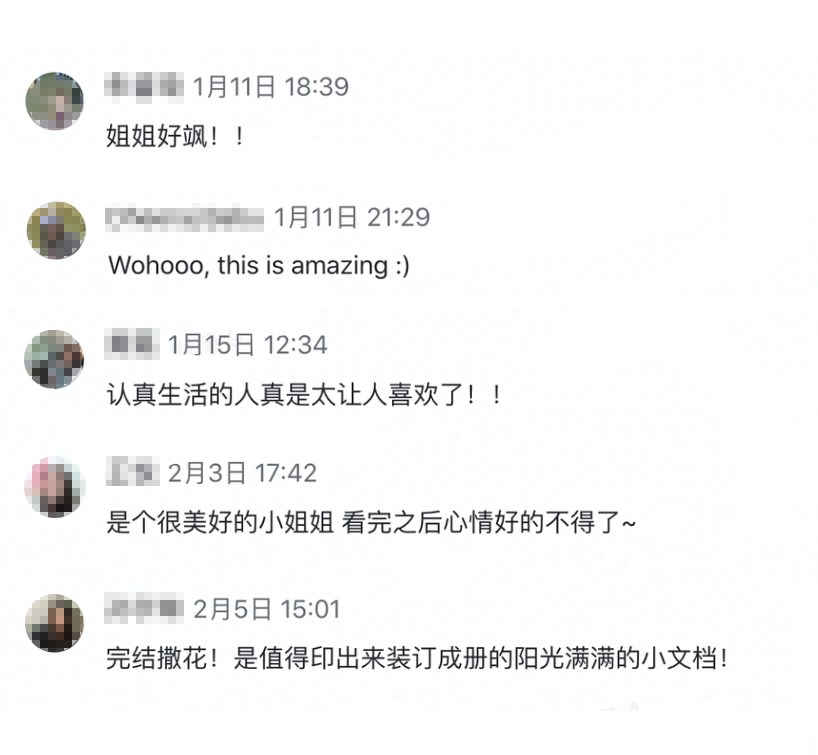Open avatar next to the 是个很美好的小姐姐 comment
The height and width of the screenshot is (755, 818).
(54, 487)
